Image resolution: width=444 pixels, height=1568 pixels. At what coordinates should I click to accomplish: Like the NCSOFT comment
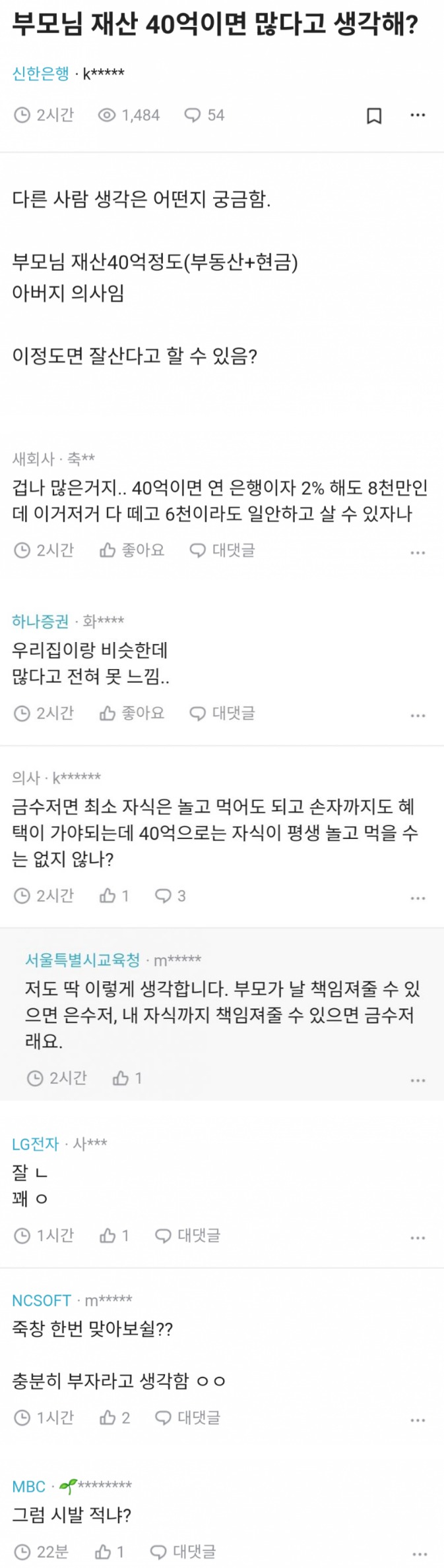click(x=115, y=1418)
